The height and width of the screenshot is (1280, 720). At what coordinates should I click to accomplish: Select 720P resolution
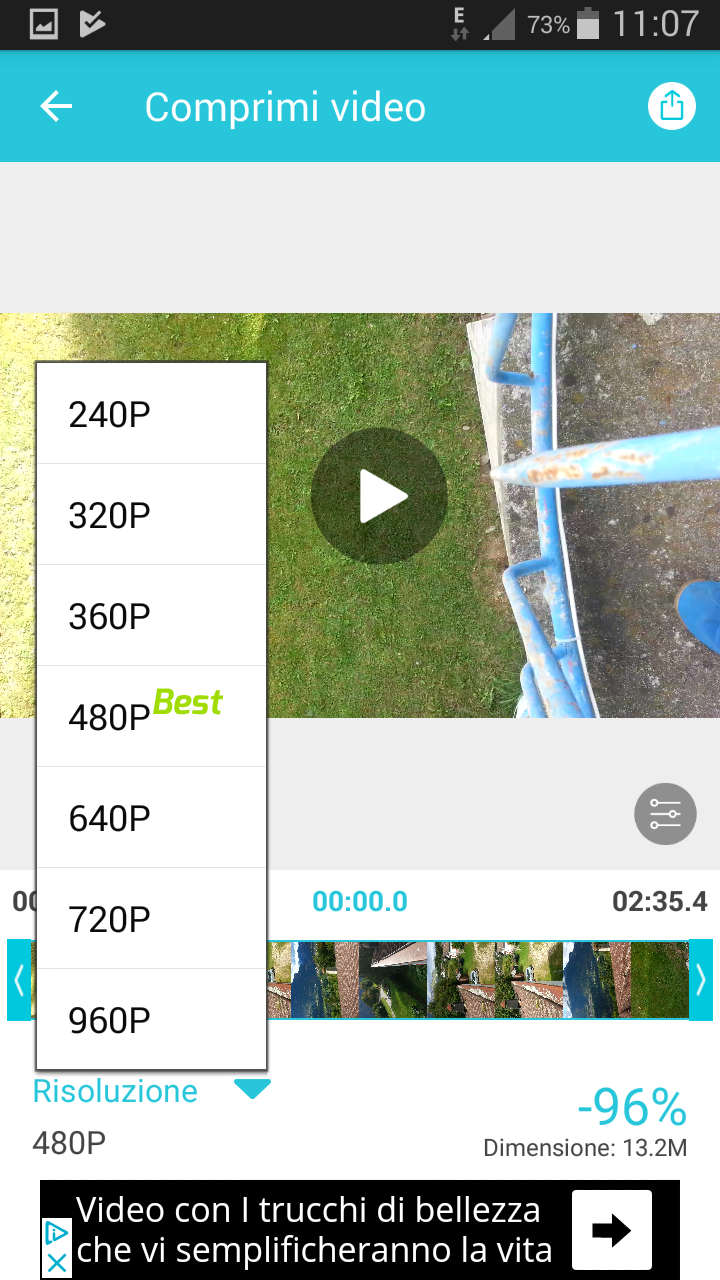tap(152, 919)
